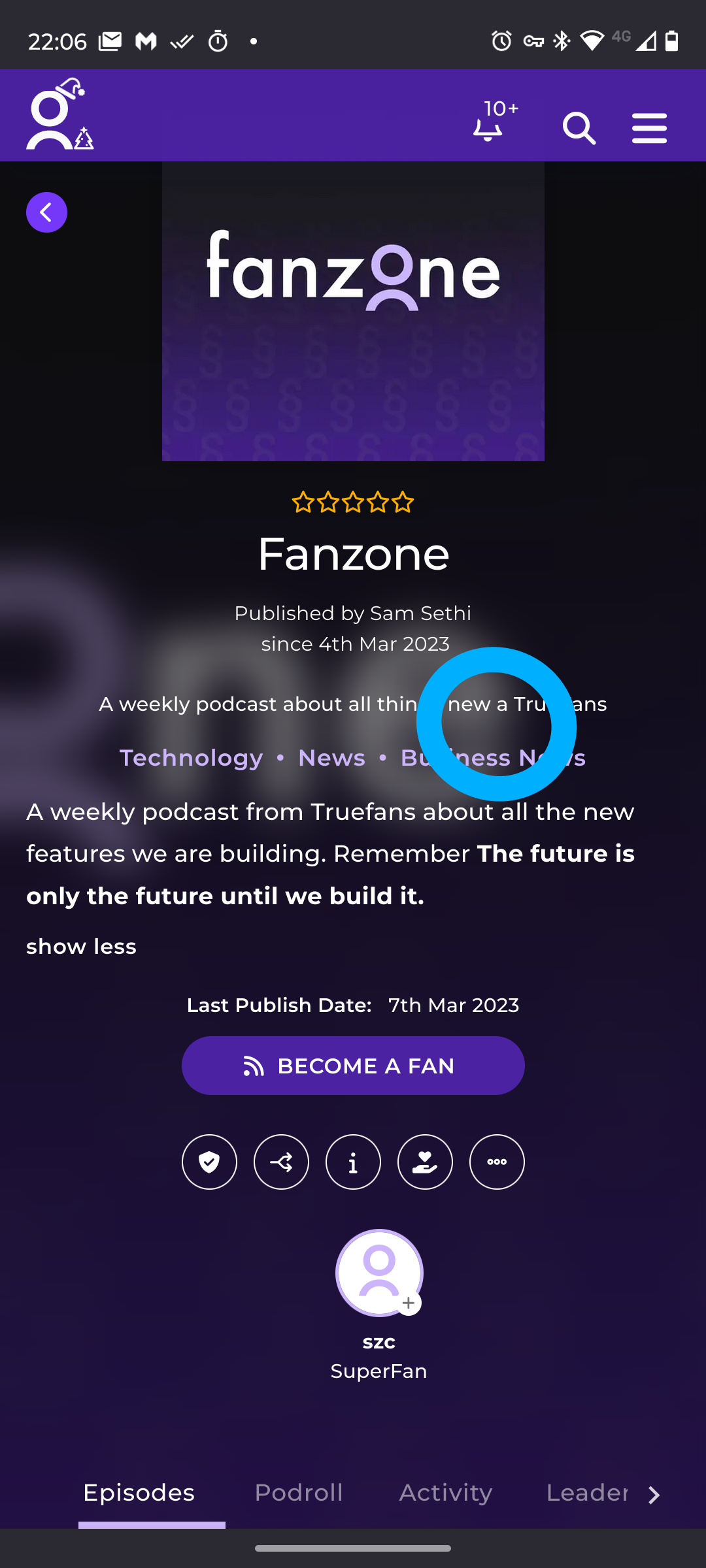
Task: Tap Become a Fan button
Action: 353,1066
